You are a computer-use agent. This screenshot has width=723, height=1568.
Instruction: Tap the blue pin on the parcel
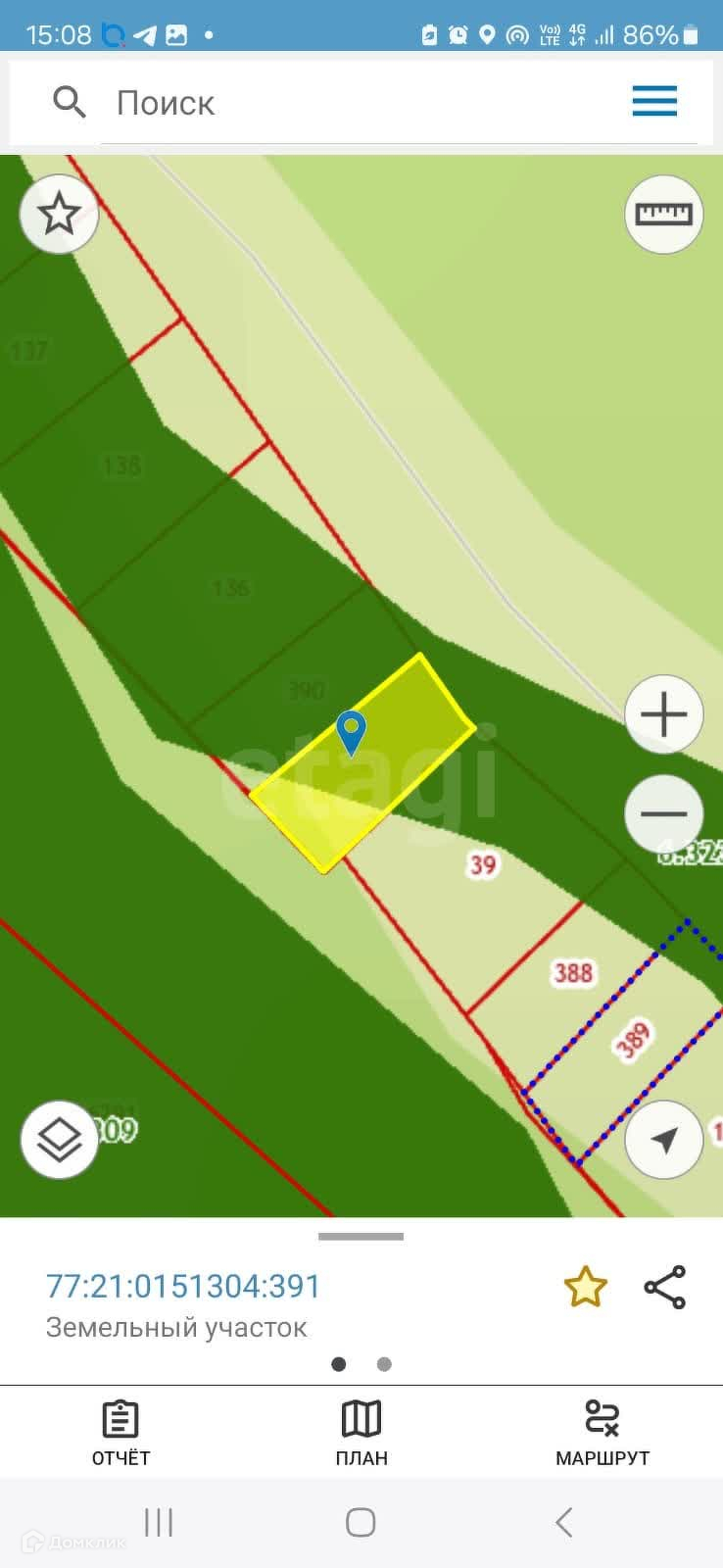351,731
